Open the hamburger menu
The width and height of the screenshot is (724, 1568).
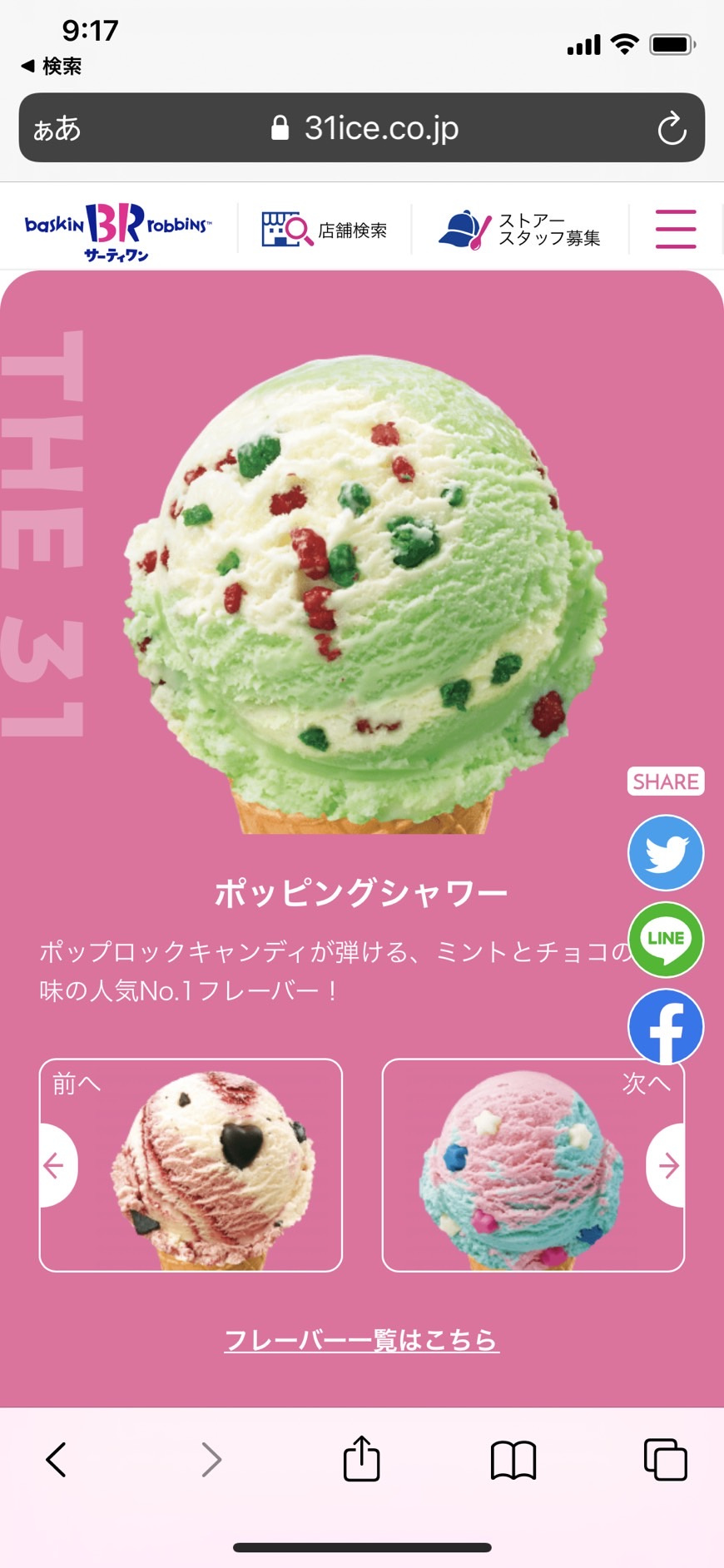675,229
